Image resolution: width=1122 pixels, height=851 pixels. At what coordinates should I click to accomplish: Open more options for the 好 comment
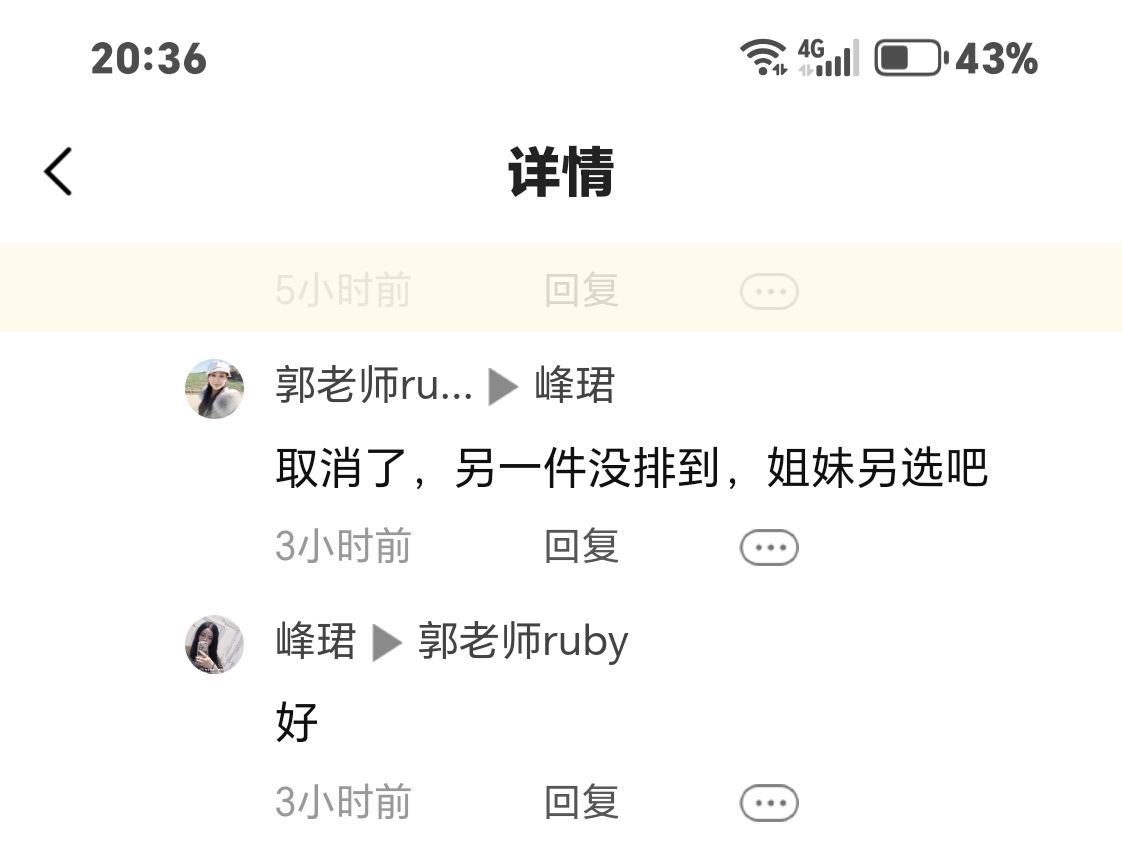point(768,804)
